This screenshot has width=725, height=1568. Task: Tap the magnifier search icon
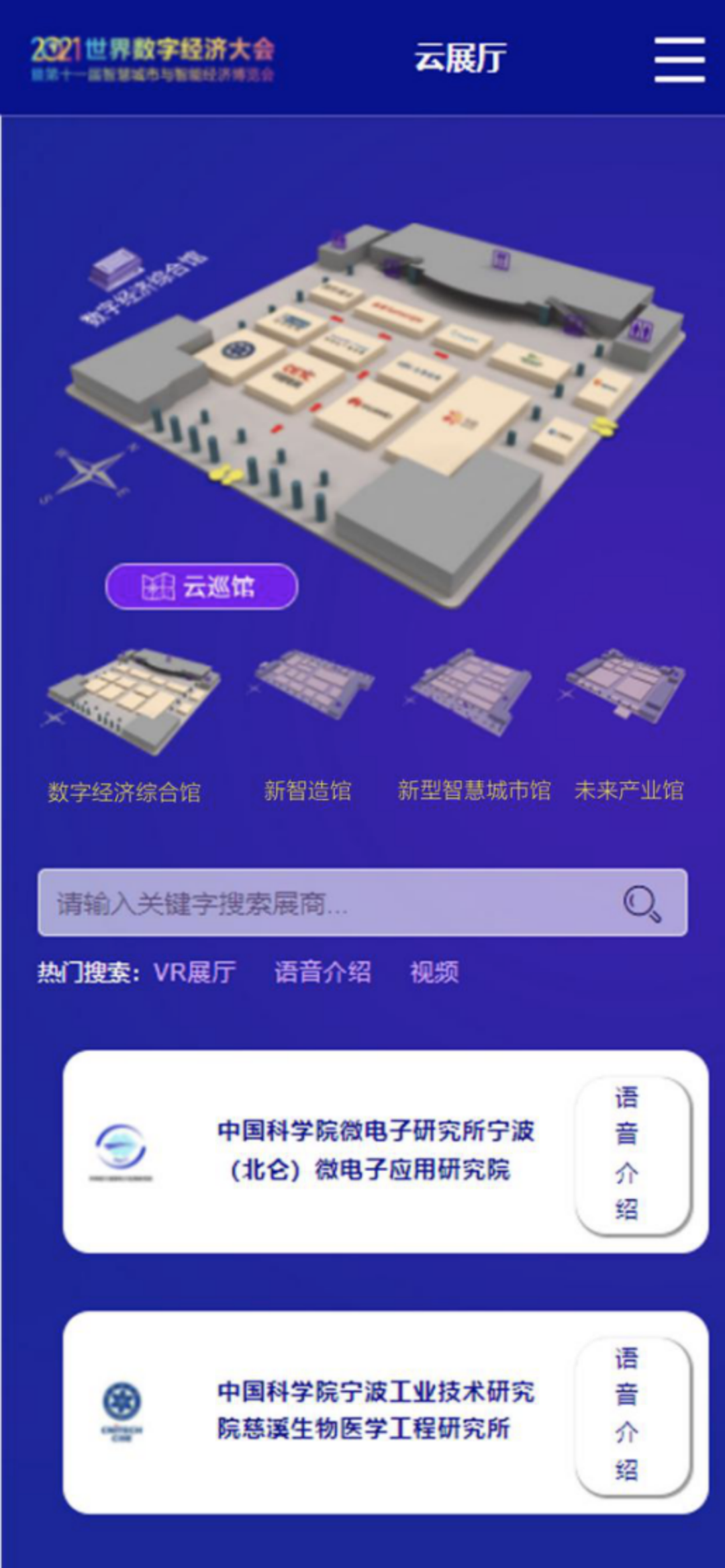[x=642, y=903]
